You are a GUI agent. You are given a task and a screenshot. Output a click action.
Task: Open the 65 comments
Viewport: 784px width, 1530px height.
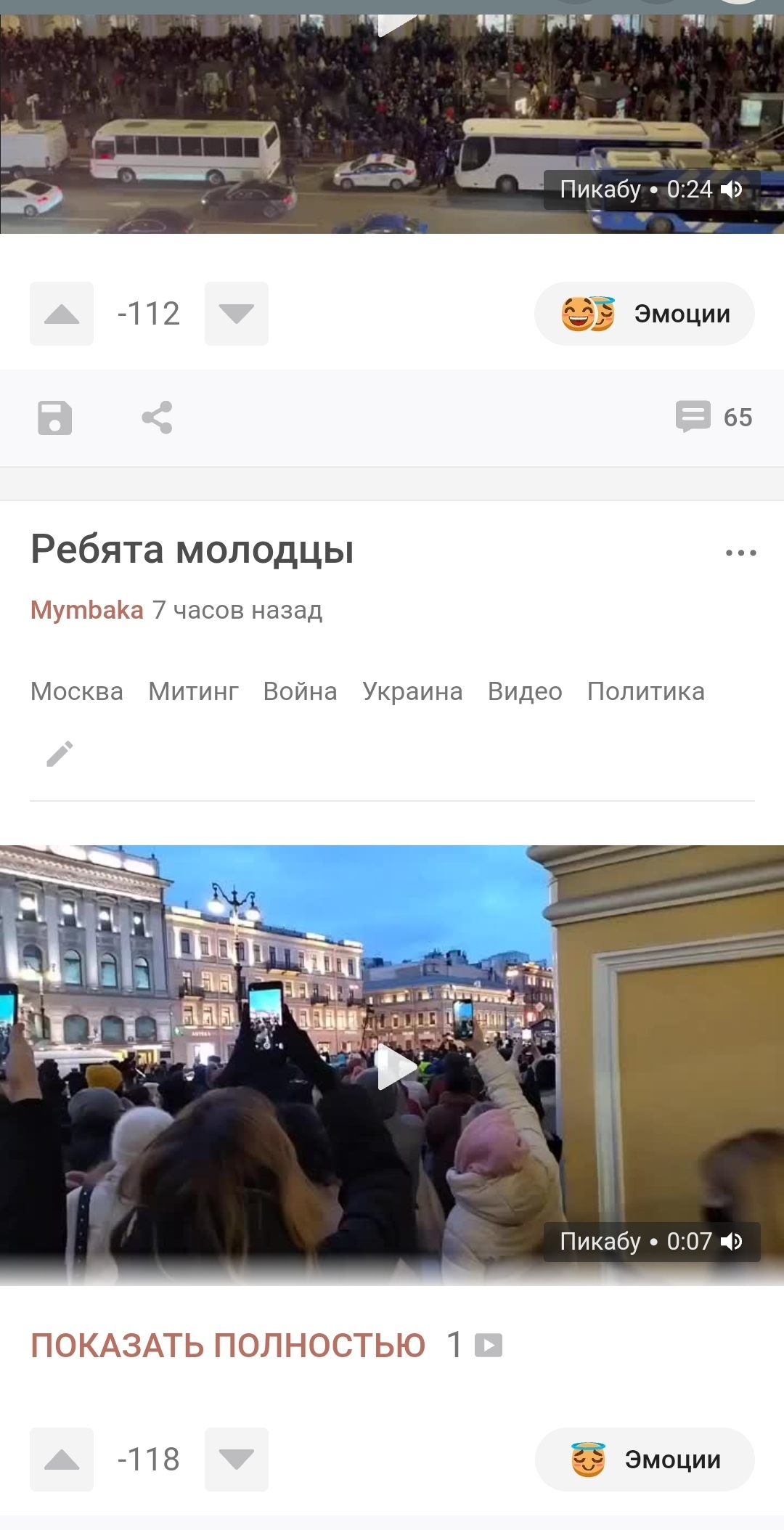click(x=714, y=418)
